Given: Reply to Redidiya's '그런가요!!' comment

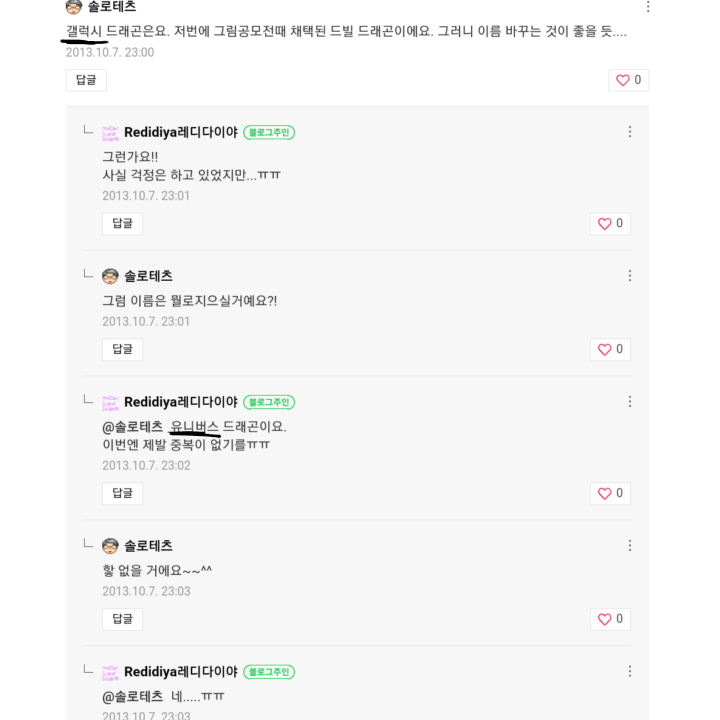Looking at the screenshot, I should click(x=122, y=224).
